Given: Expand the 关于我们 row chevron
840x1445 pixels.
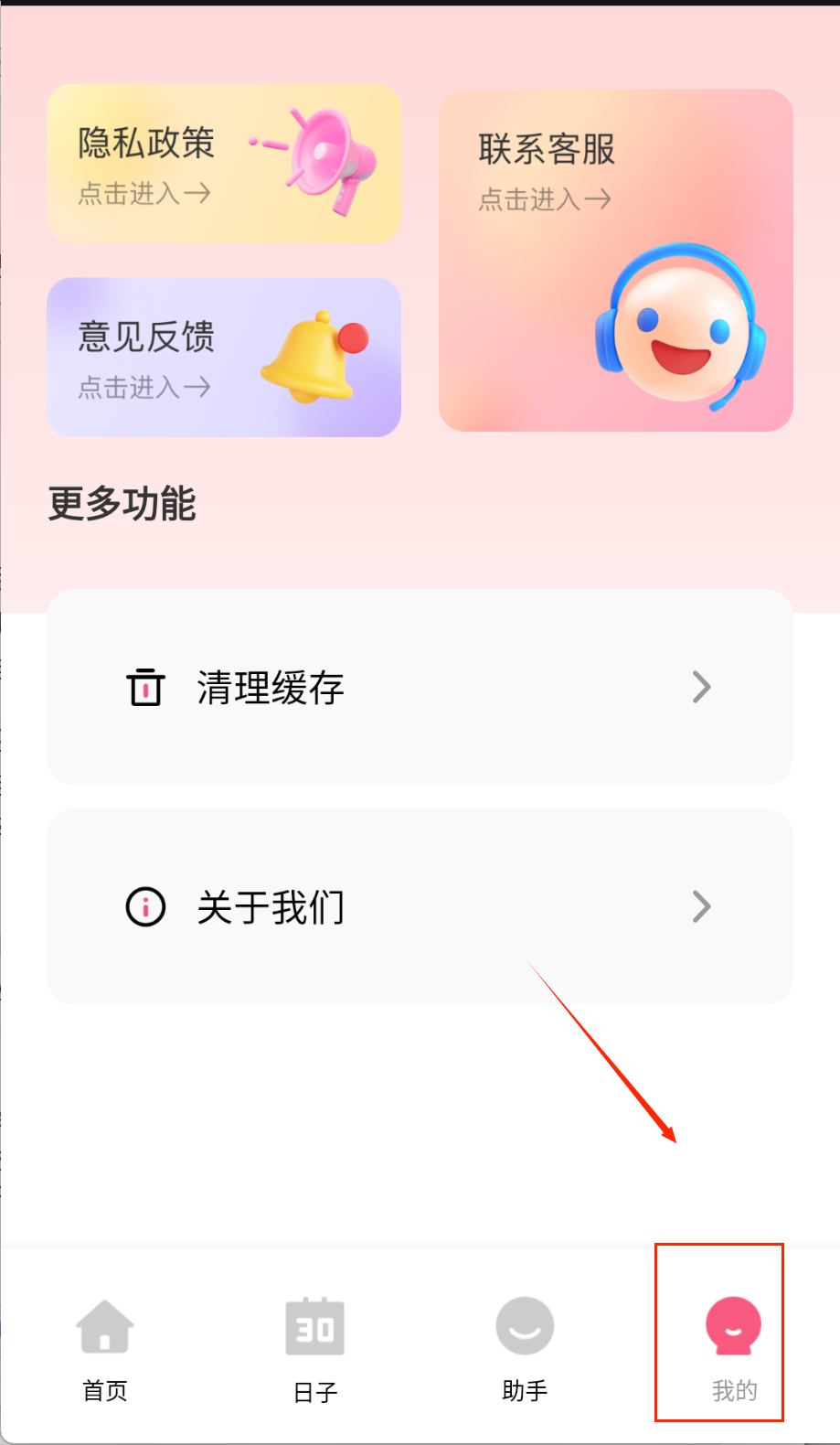Looking at the screenshot, I should click(x=701, y=906).
